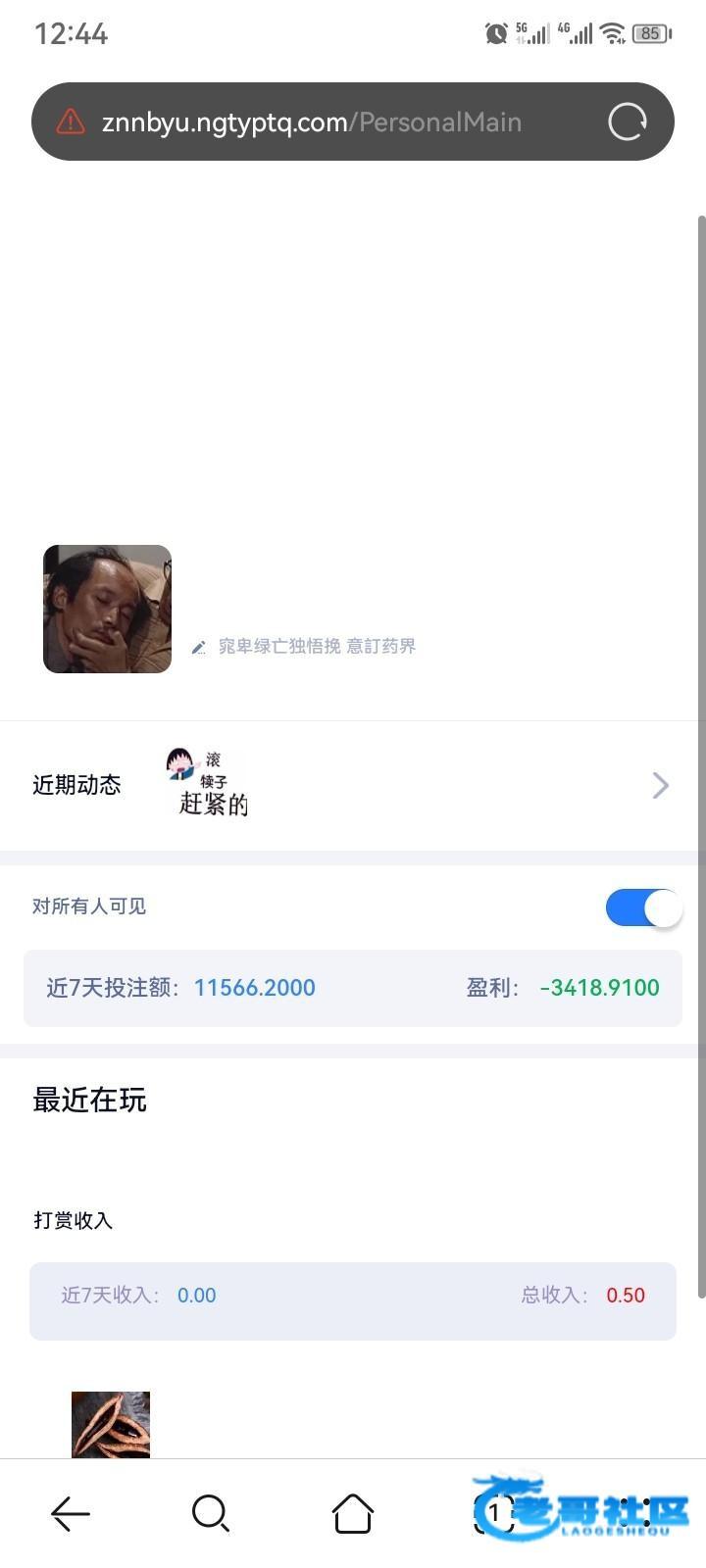The image size is (706, 1568).
Task: Open the browser search button
Action: tap(211, 1514)
